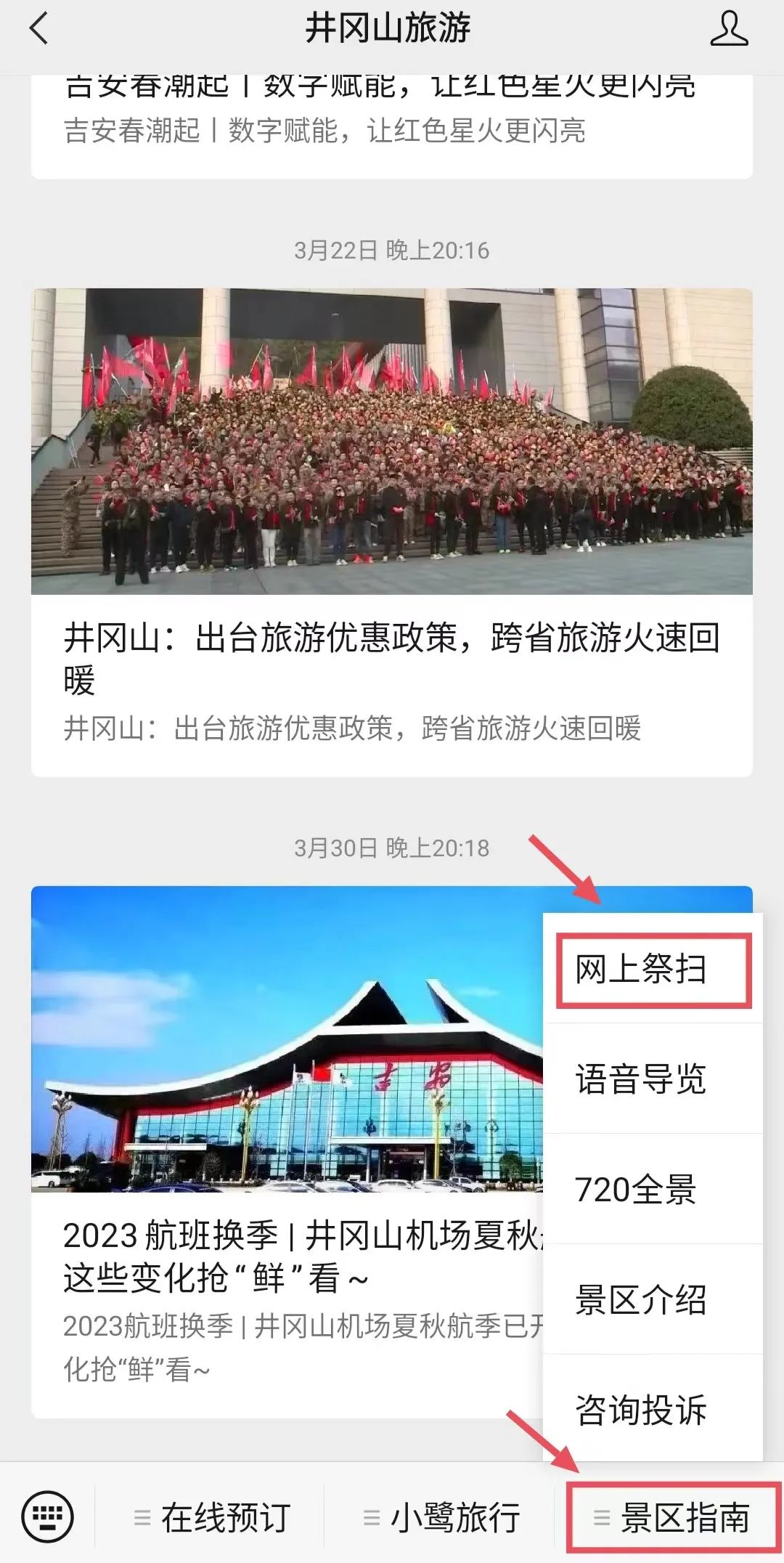Open the account profile icon
This screenshot has width=784, height=1563.
(x=728, y=30)
